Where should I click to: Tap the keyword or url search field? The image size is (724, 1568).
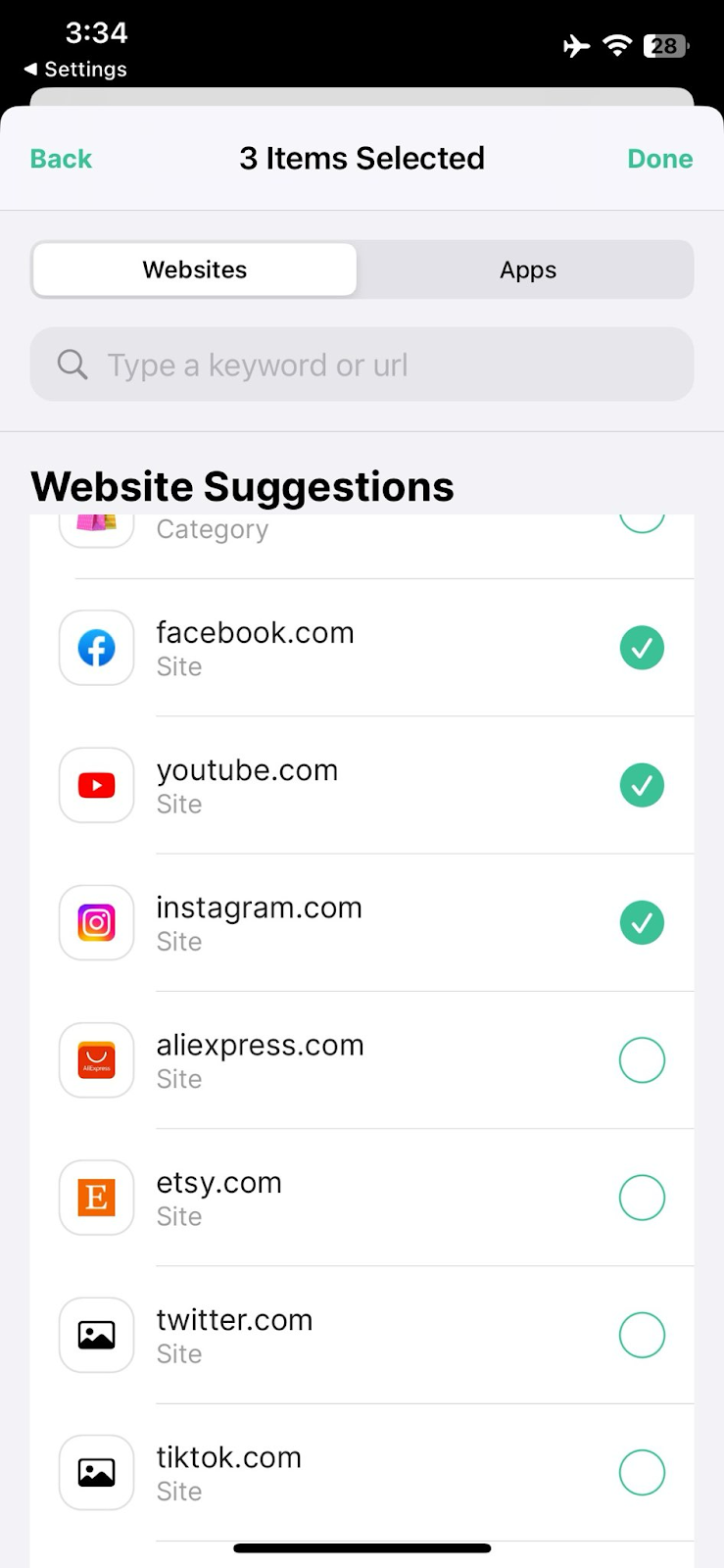(x=362, y=364)
